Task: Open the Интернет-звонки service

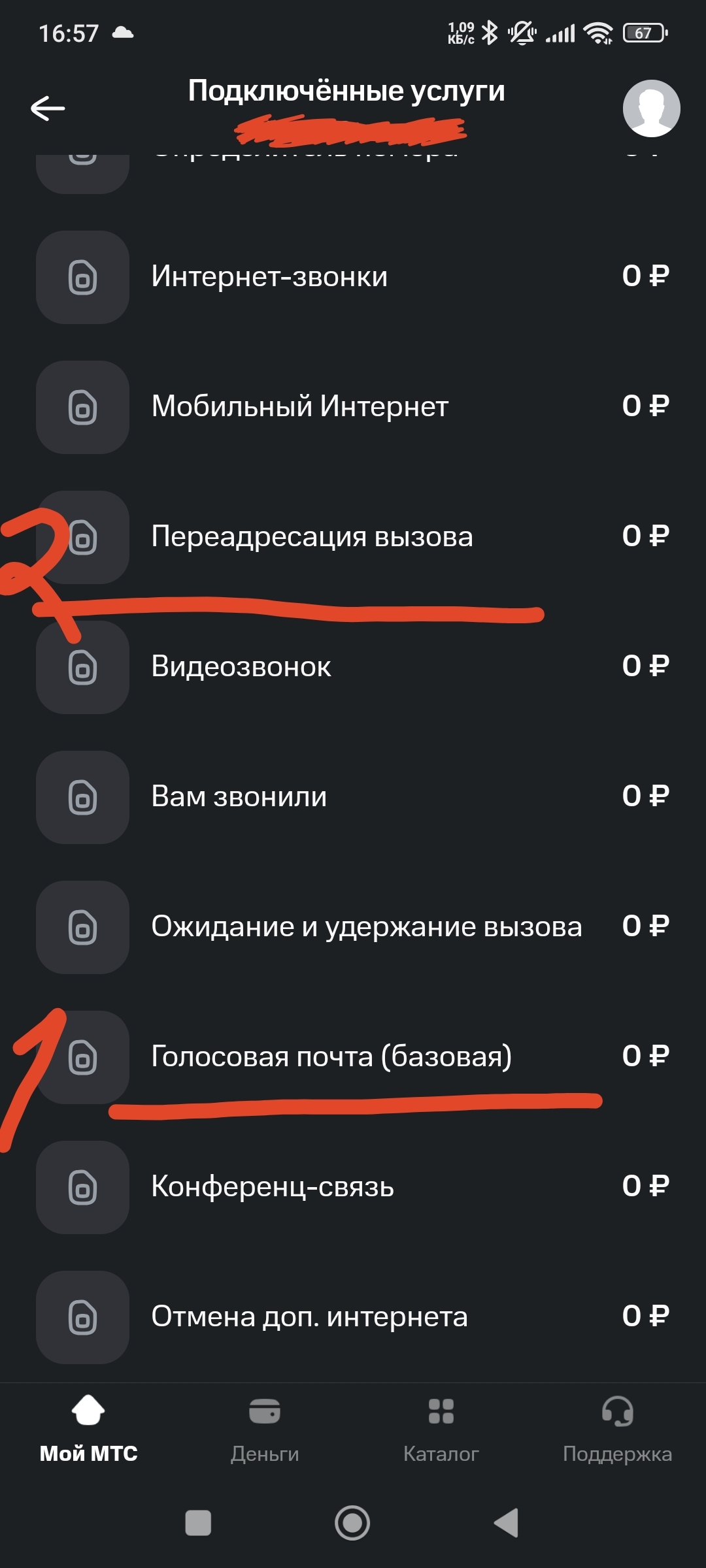Action: click(x=353, y=276)
